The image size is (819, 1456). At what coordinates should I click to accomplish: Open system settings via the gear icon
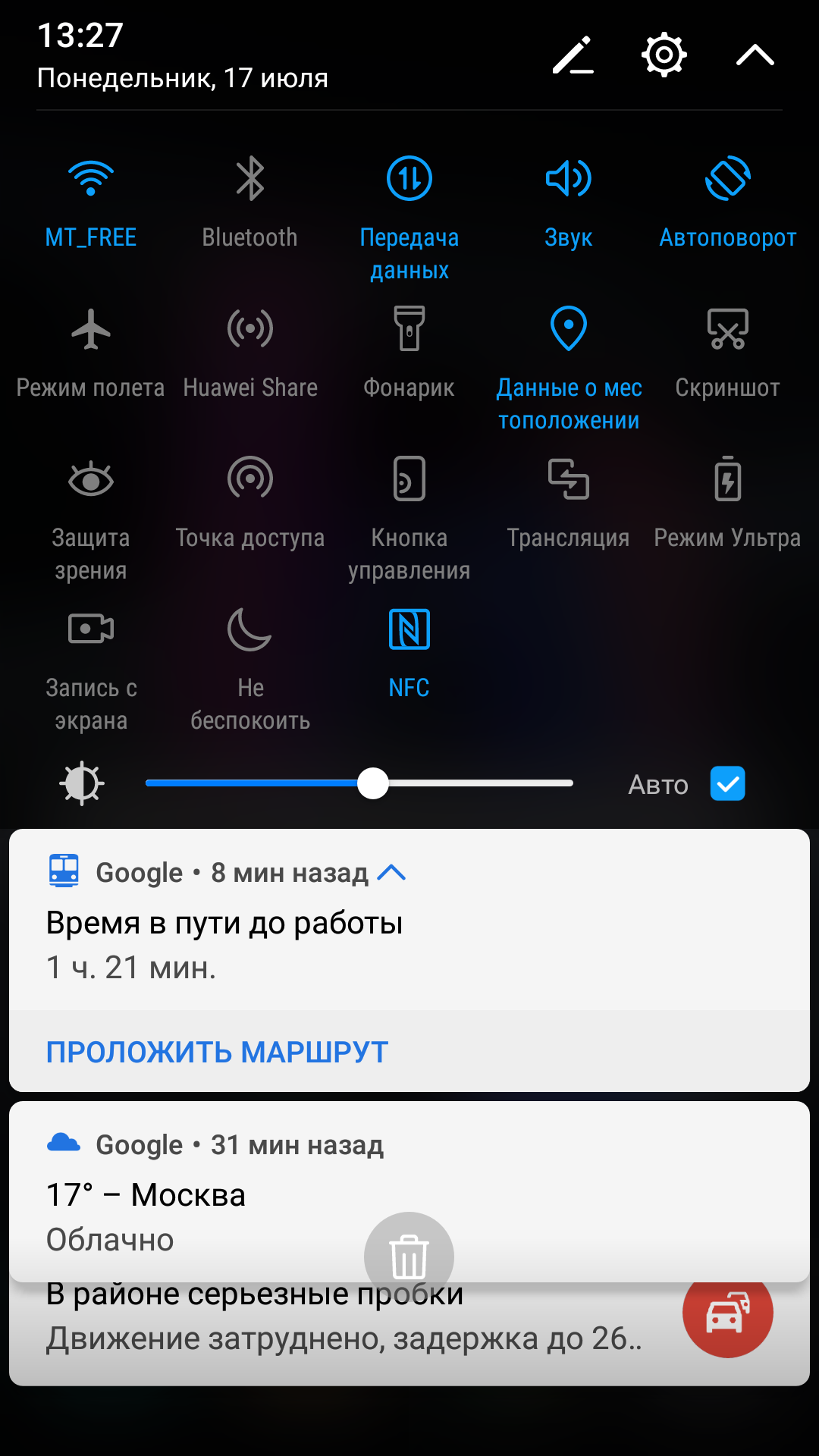point(664,55)
